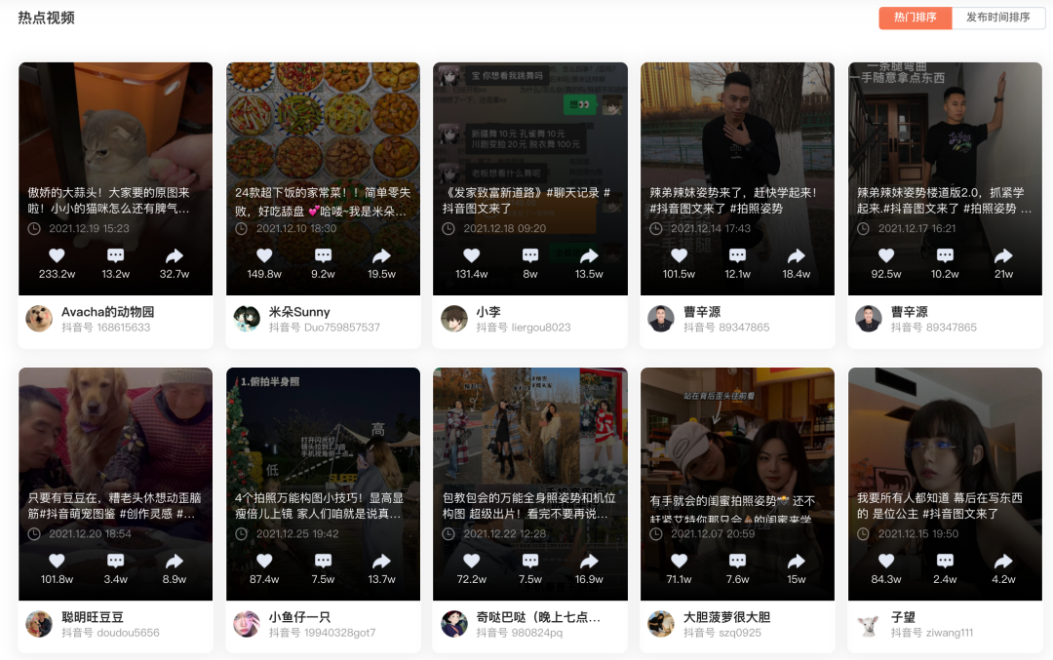
Task: View 米朵Sunny author profile
Action: pos(299,312)
